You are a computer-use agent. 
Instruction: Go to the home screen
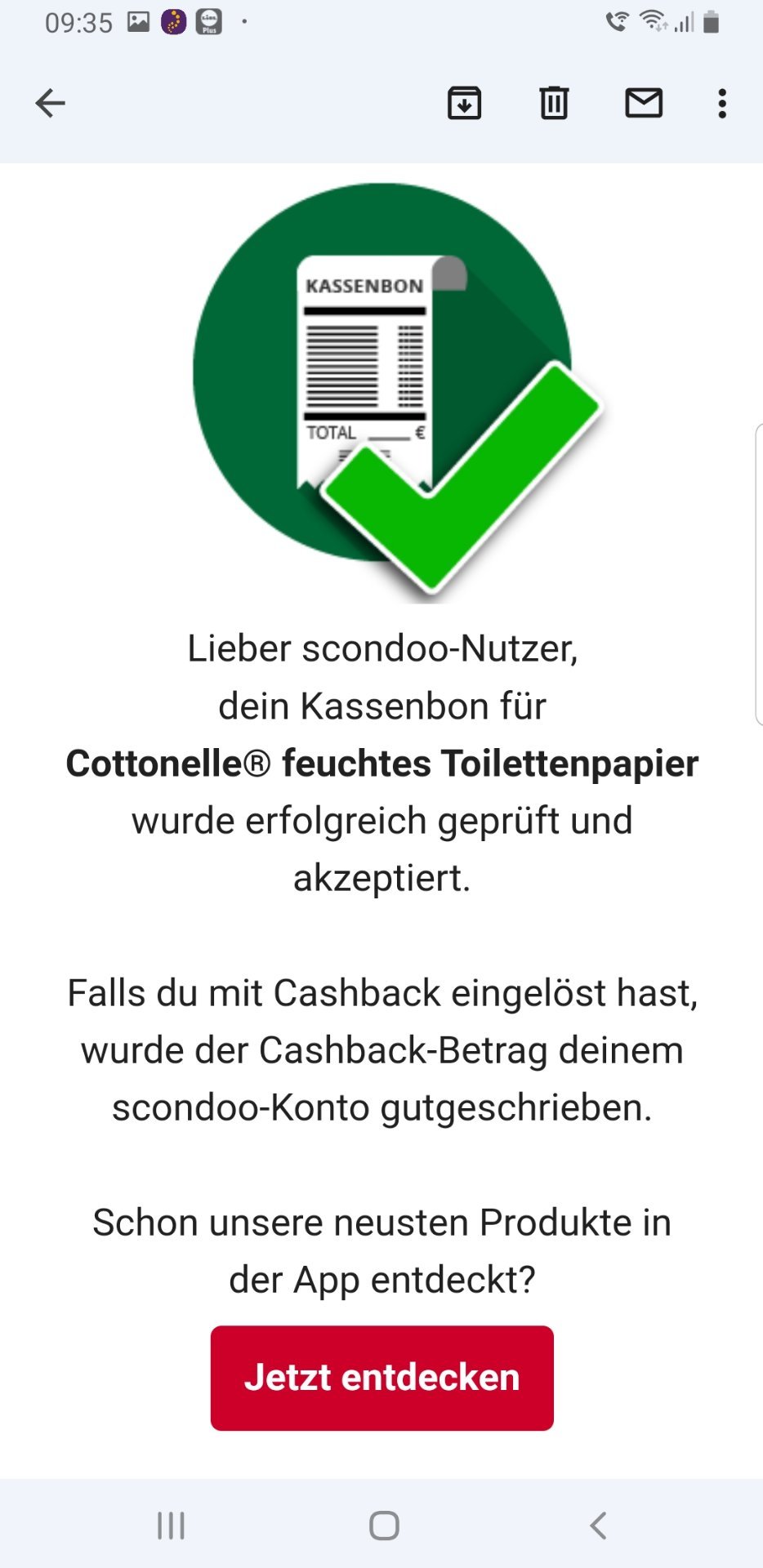384,1526
